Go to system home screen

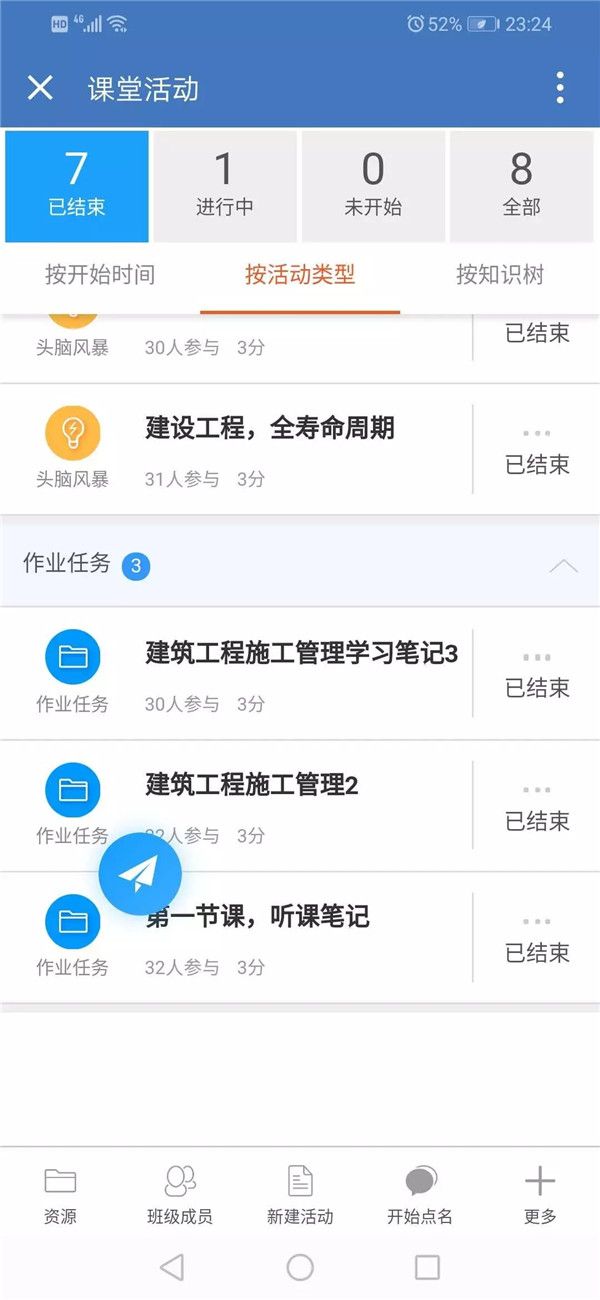pyautogui.click(x=300, y=1268)
